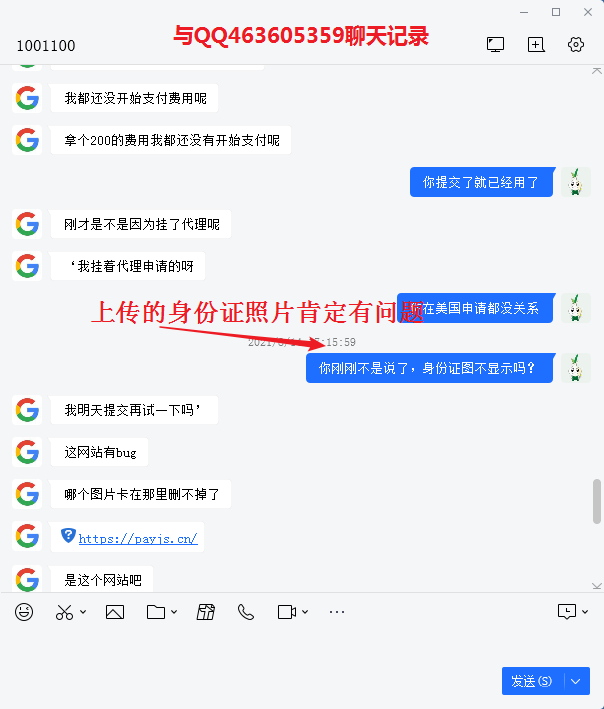Tap the plus icon to create group
Viewport: 604px width, 709px height.
pos(536,44)
